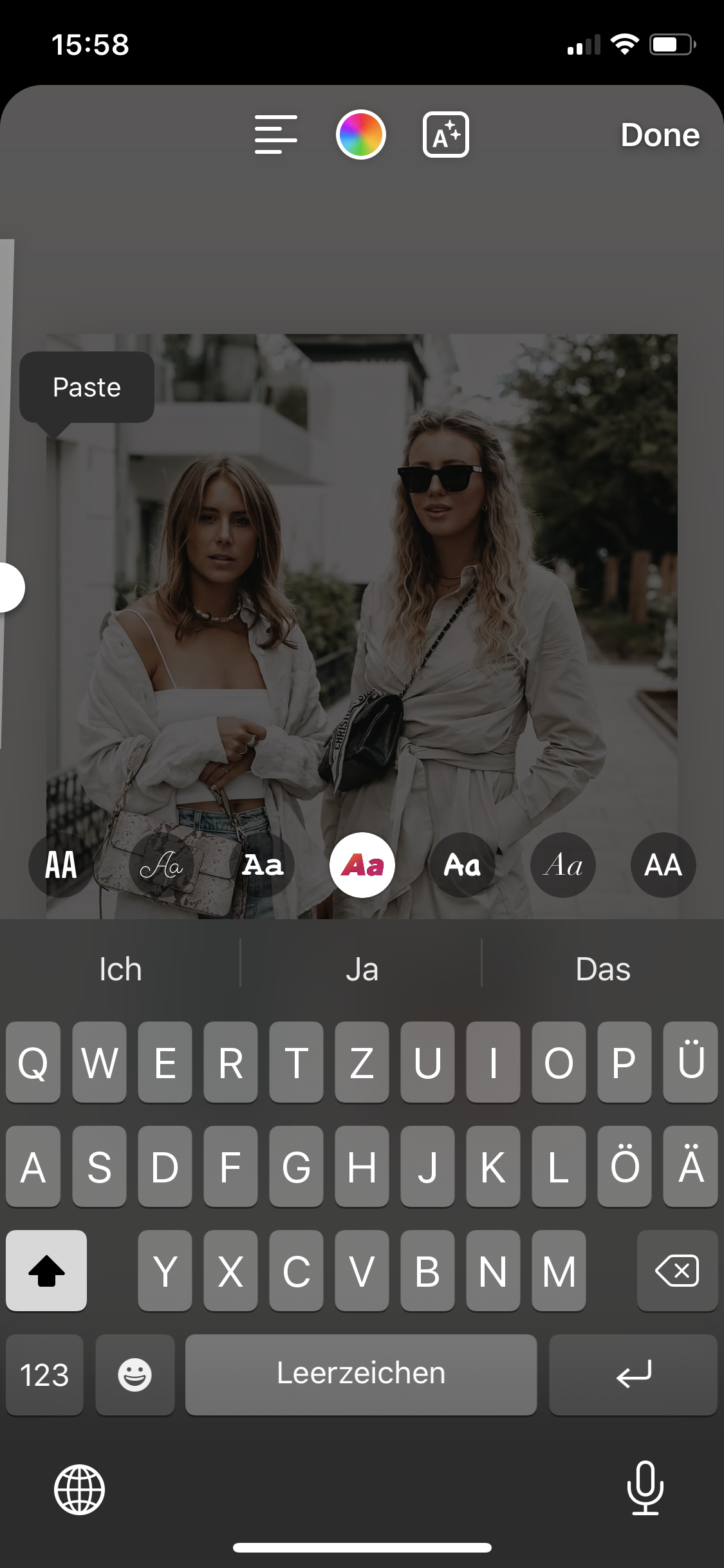Hit the backspace key
724x1568 pixels.
677,1271
